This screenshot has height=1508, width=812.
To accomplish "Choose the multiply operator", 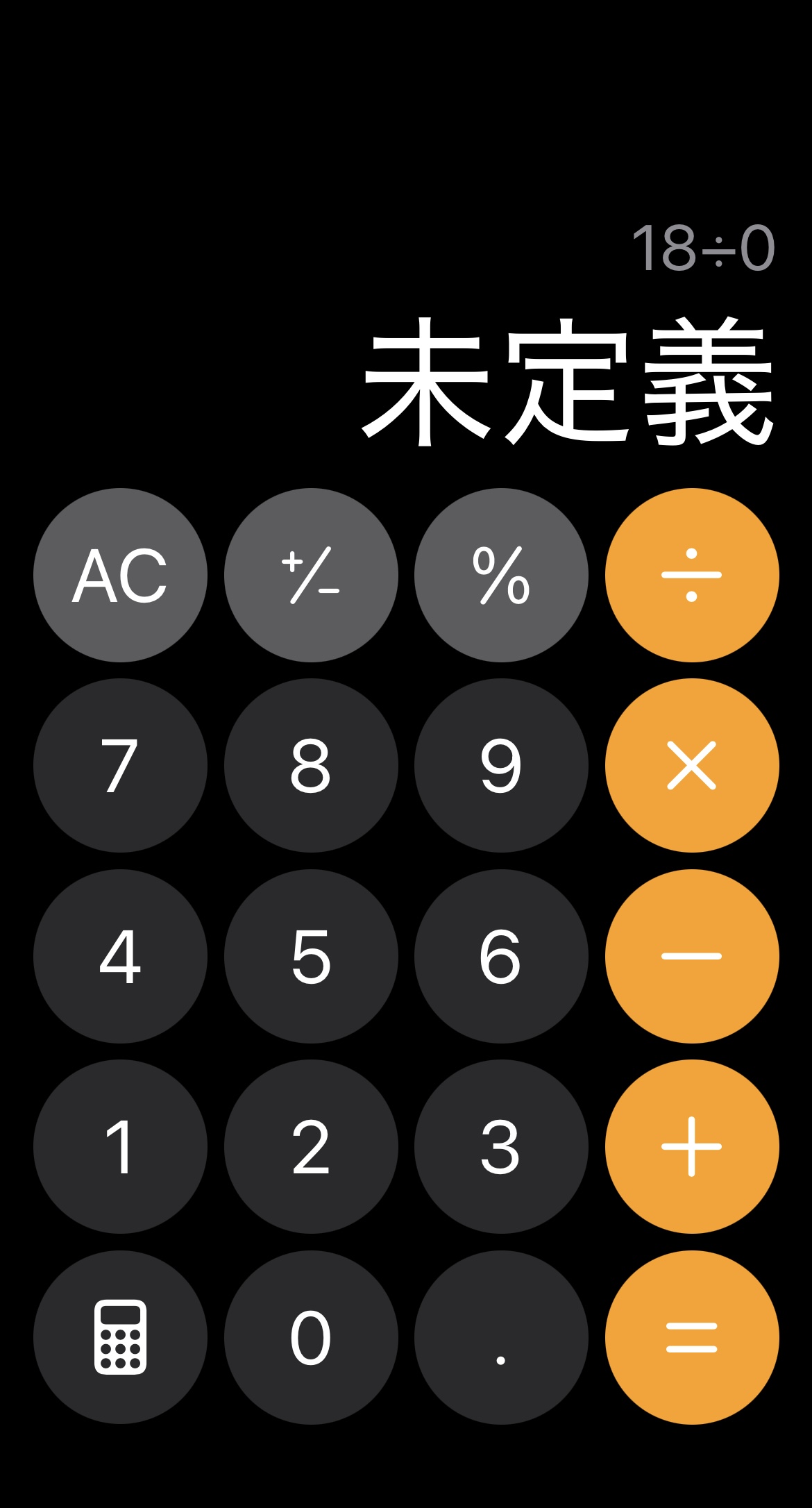I will [692, 765].
